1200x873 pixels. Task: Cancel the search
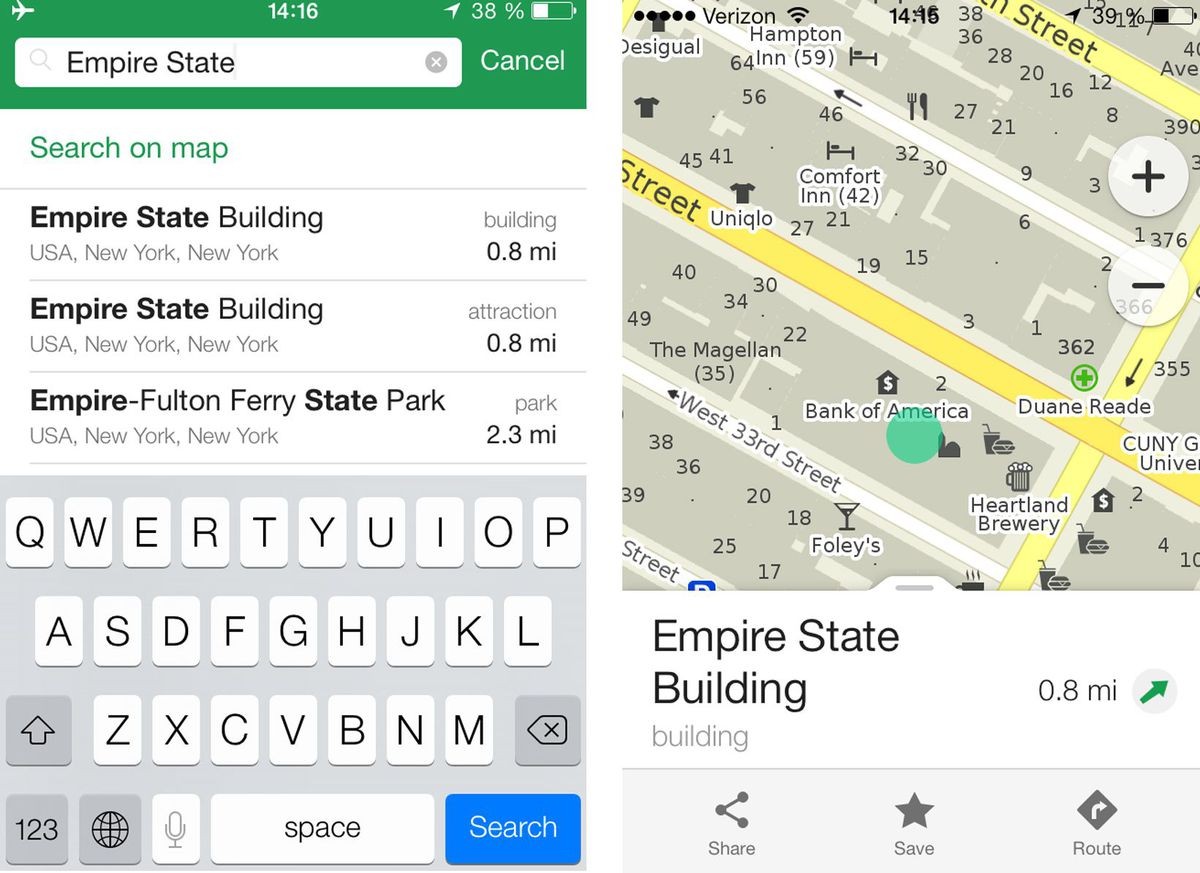[x=522, y=61]
